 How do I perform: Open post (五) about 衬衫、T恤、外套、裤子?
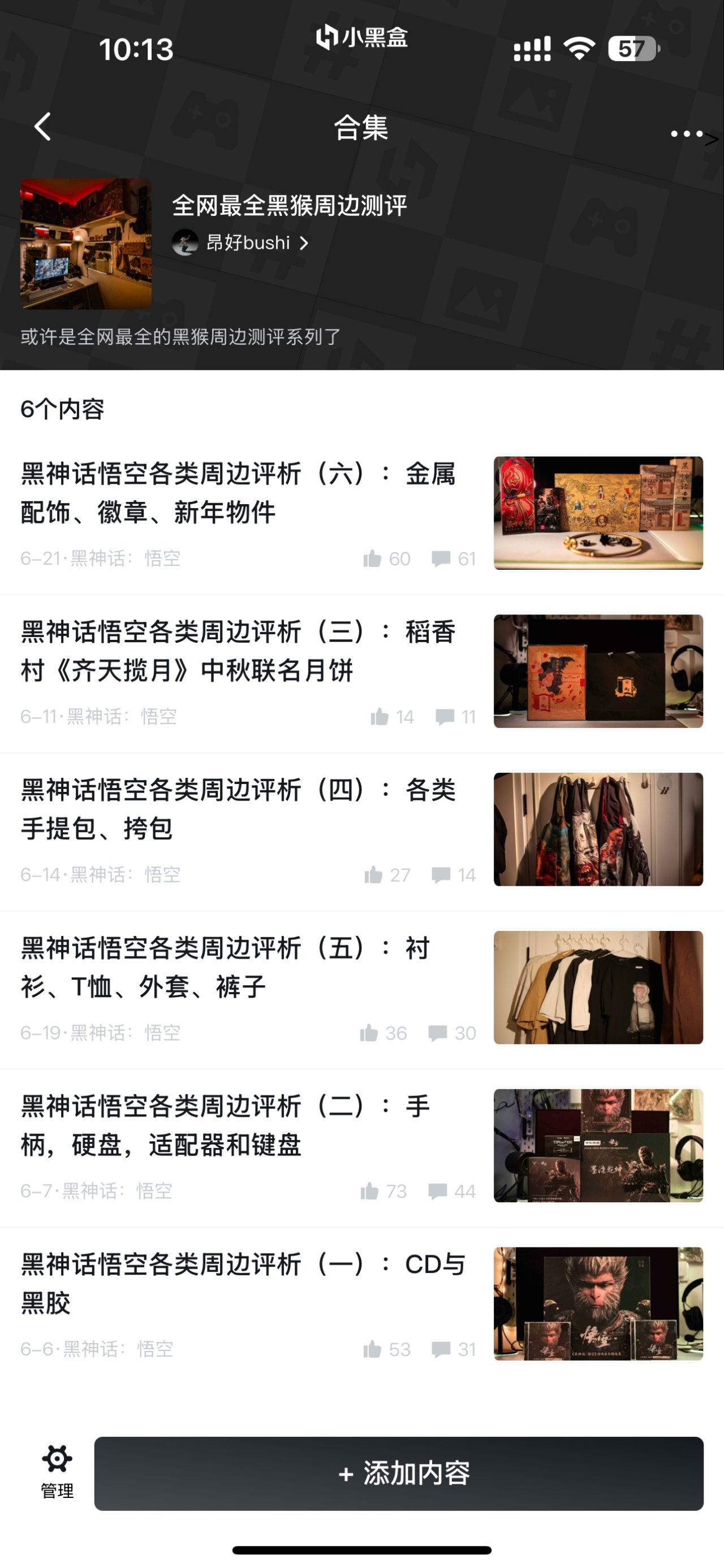pyautogui.click(x=238, y=968)
